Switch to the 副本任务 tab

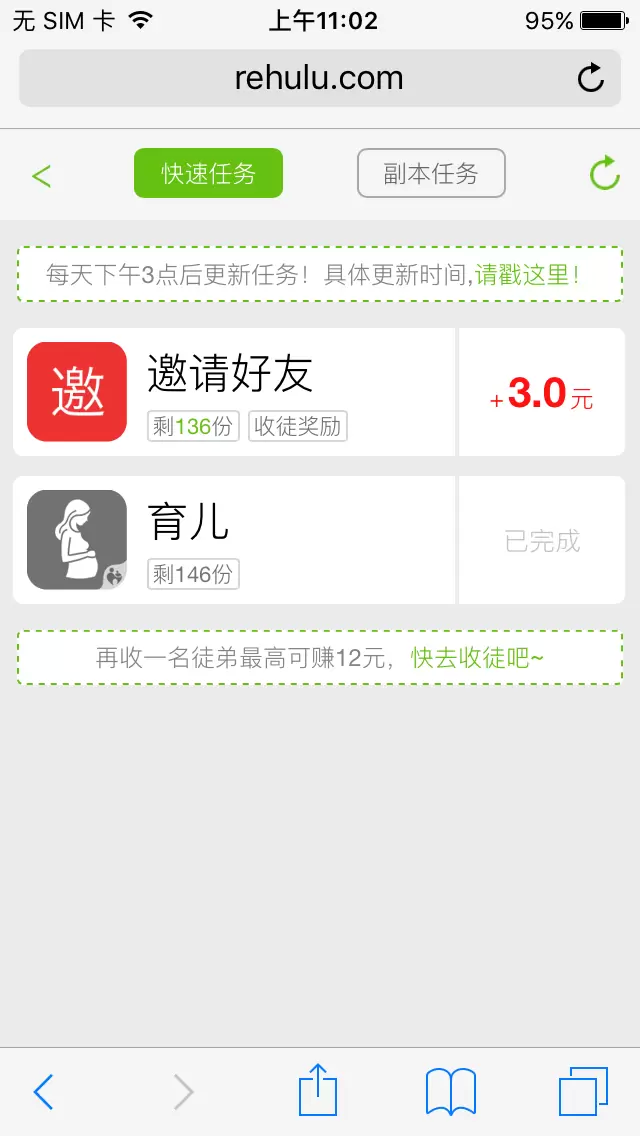[431, 173]
